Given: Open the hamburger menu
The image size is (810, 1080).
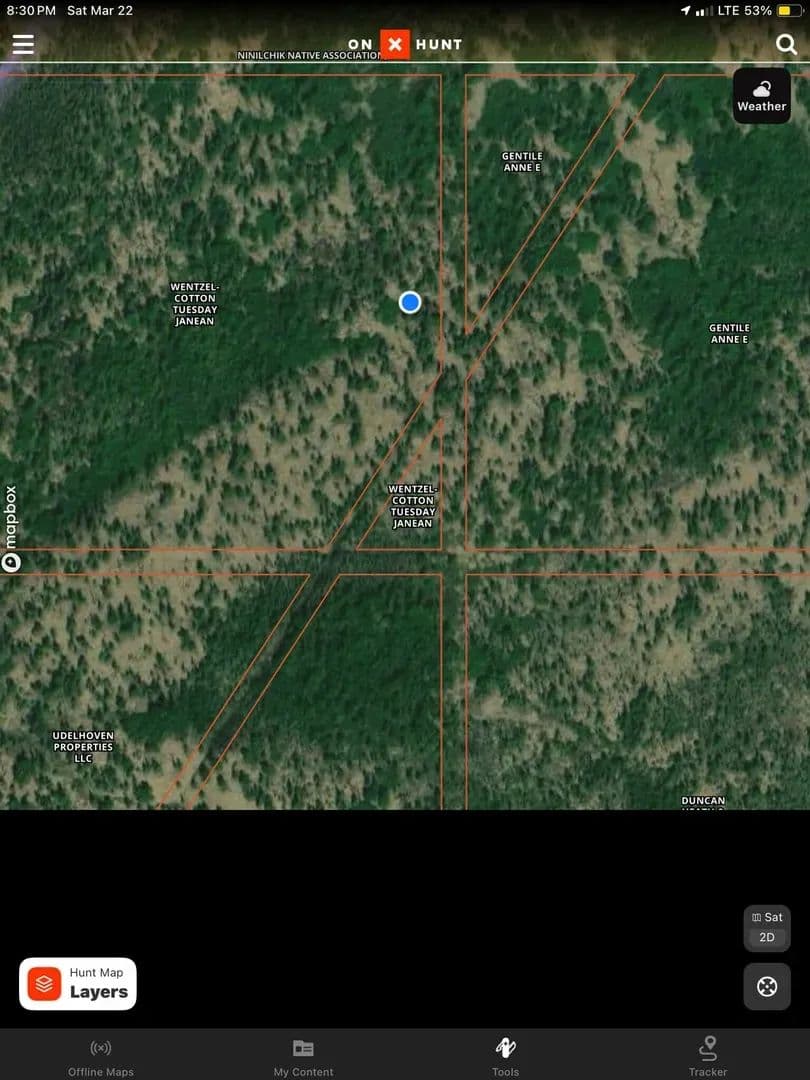Looking at the screenshot, I should pyautogui.click(x=23, y=44).
